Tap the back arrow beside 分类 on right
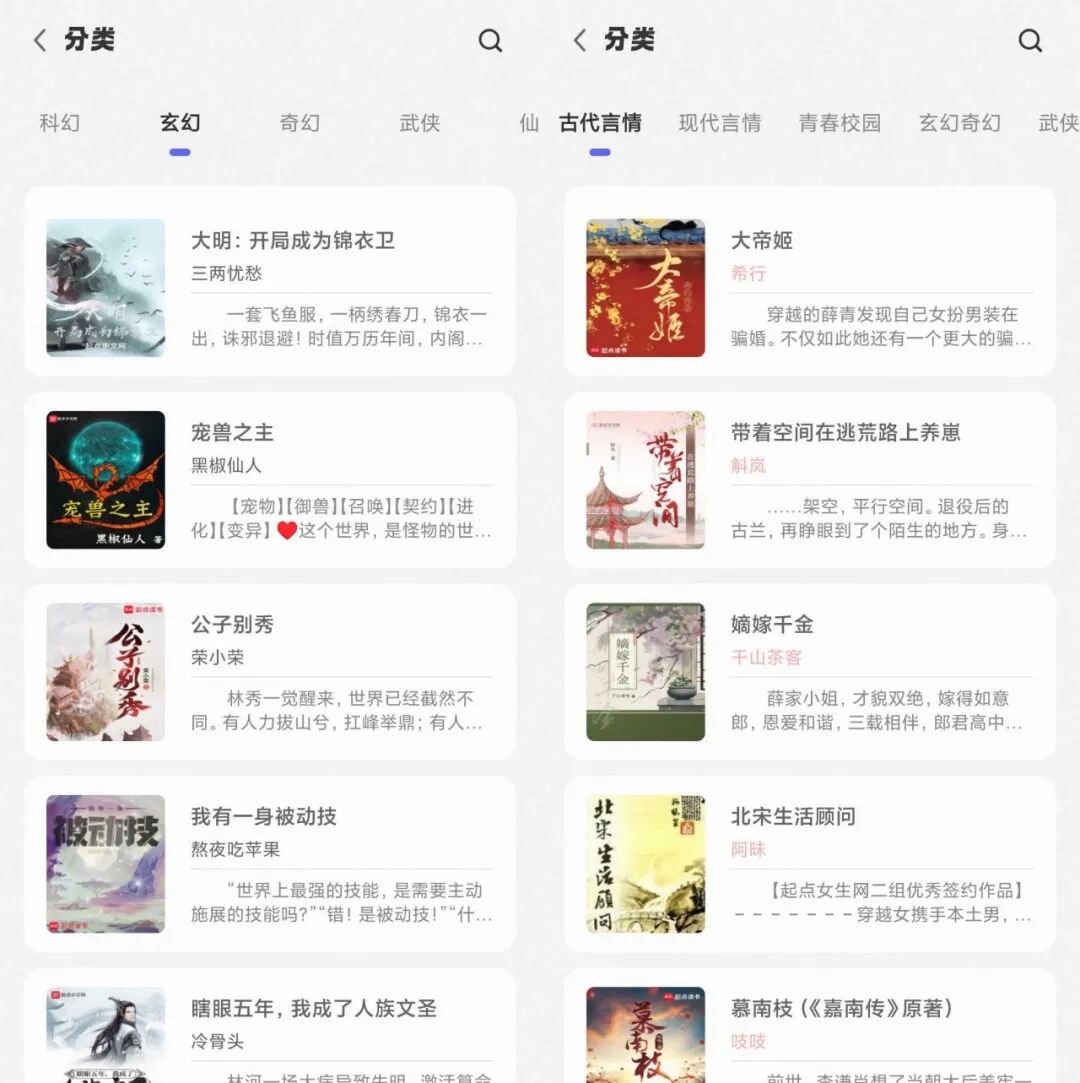Viewport: 1080px width, 1083px height. (578, 41)
